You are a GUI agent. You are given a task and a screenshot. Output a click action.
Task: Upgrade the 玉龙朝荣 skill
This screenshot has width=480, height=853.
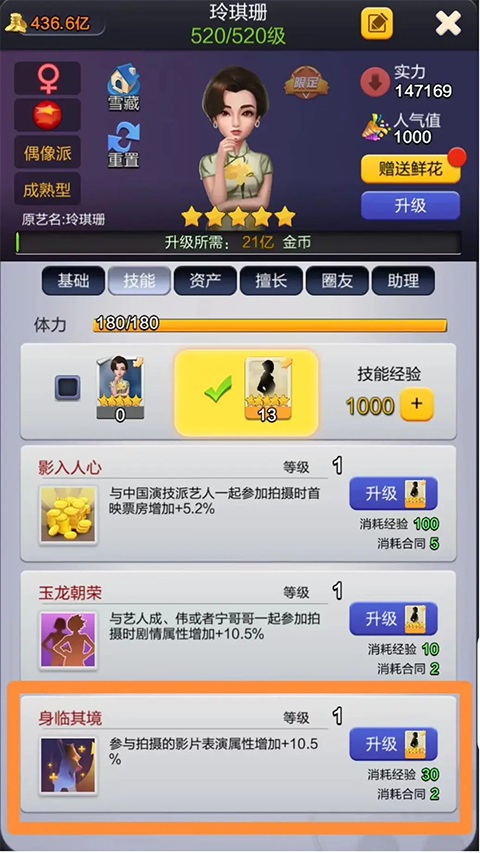(393, 619)
